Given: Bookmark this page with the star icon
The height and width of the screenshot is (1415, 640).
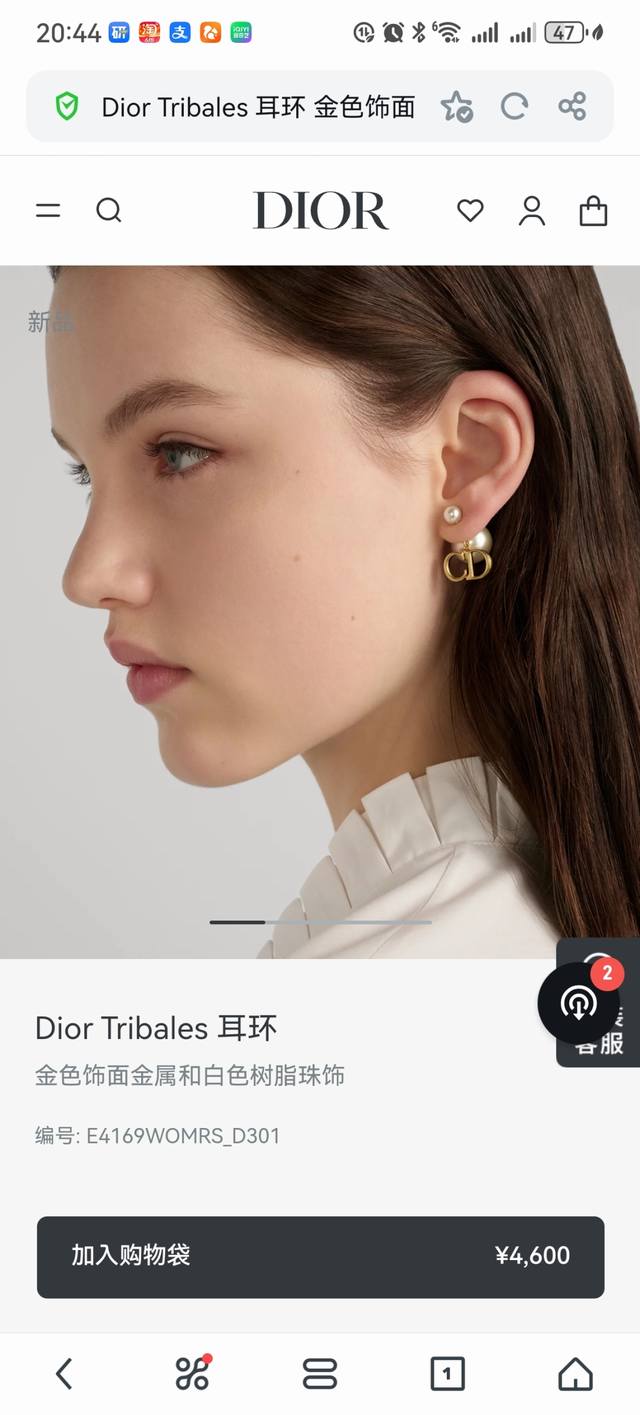Looking at the screenshot, I should pos(457,107).
